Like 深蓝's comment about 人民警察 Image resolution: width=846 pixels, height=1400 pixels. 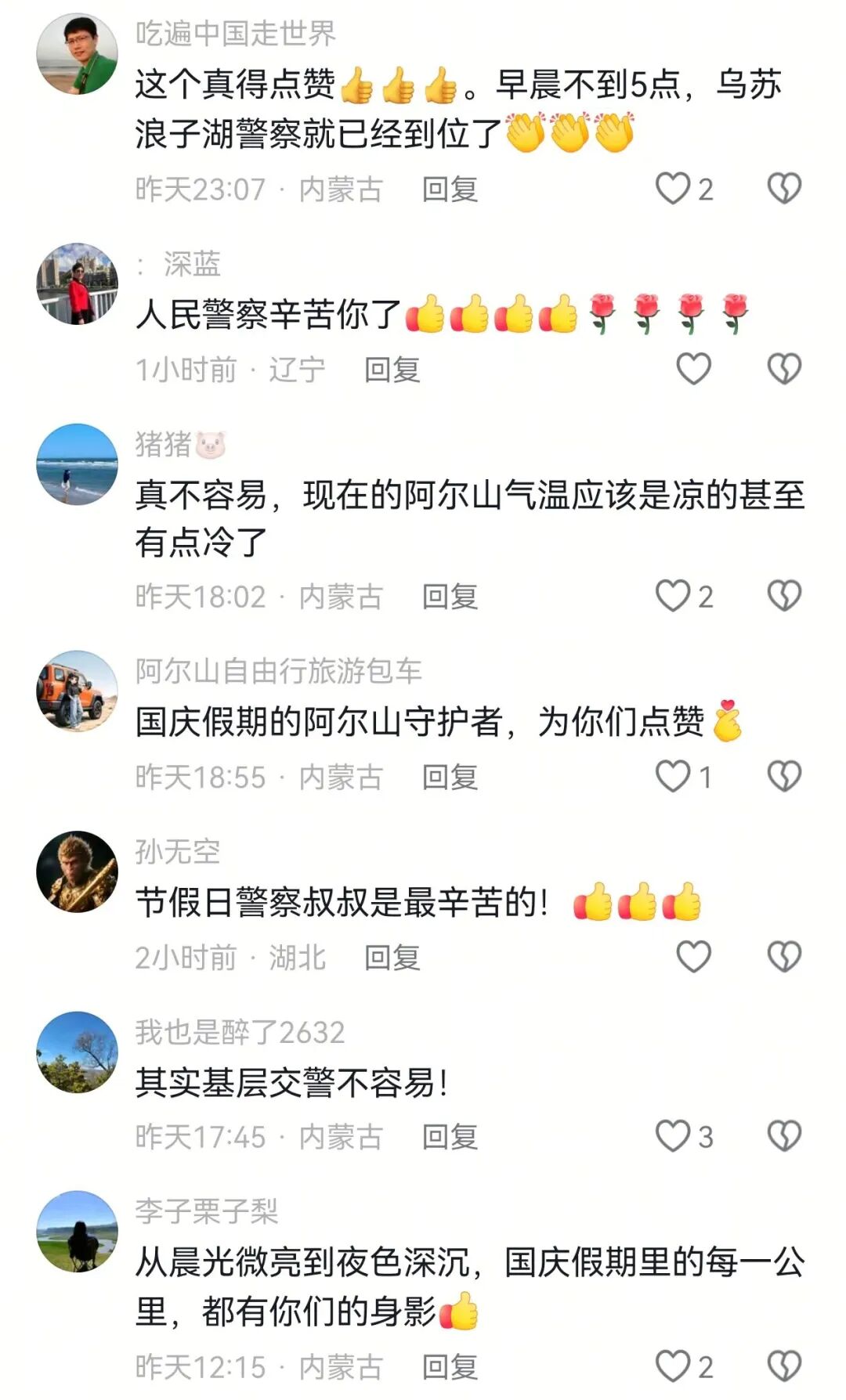[x=693, y=369]
